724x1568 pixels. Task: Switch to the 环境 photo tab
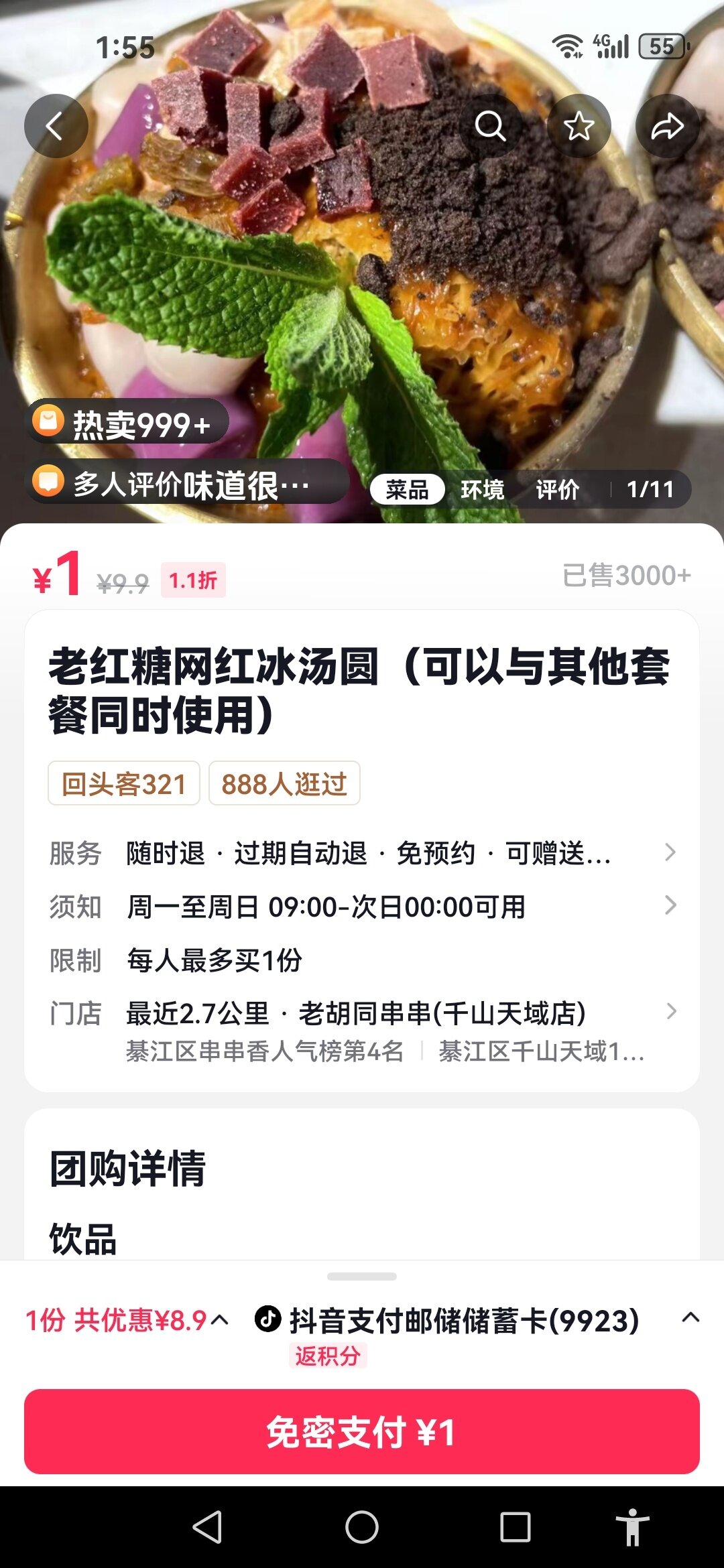click(x=482, y=490)
